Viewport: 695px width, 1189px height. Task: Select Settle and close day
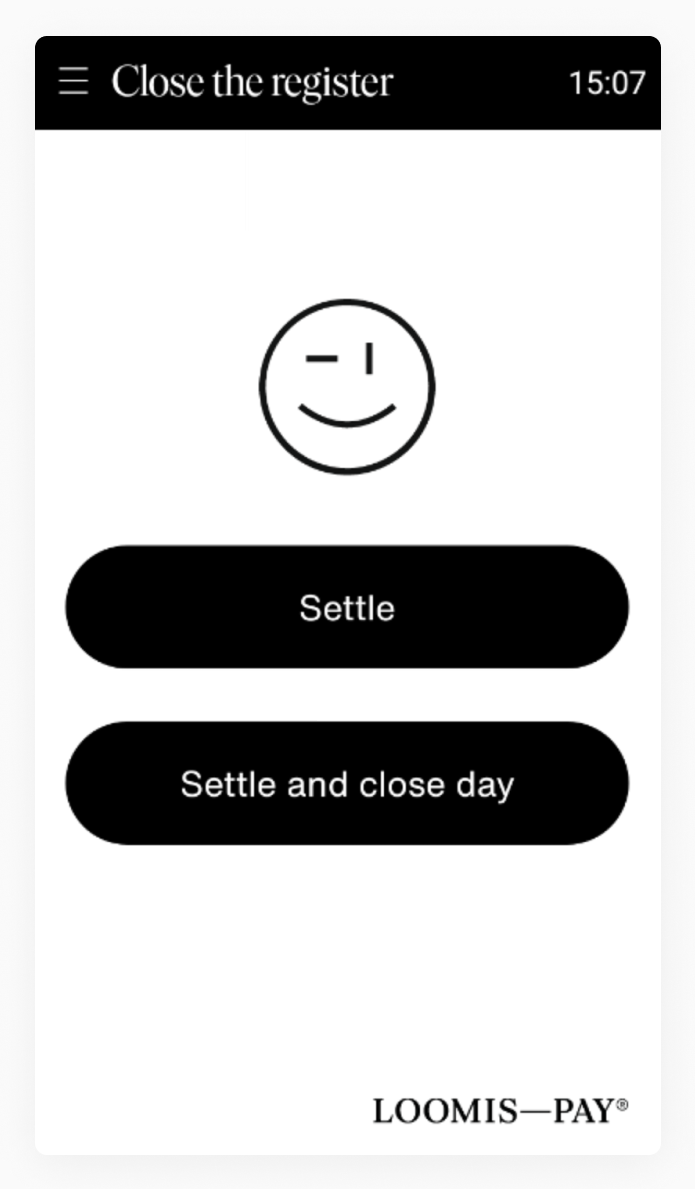click(x=347, y=783)
